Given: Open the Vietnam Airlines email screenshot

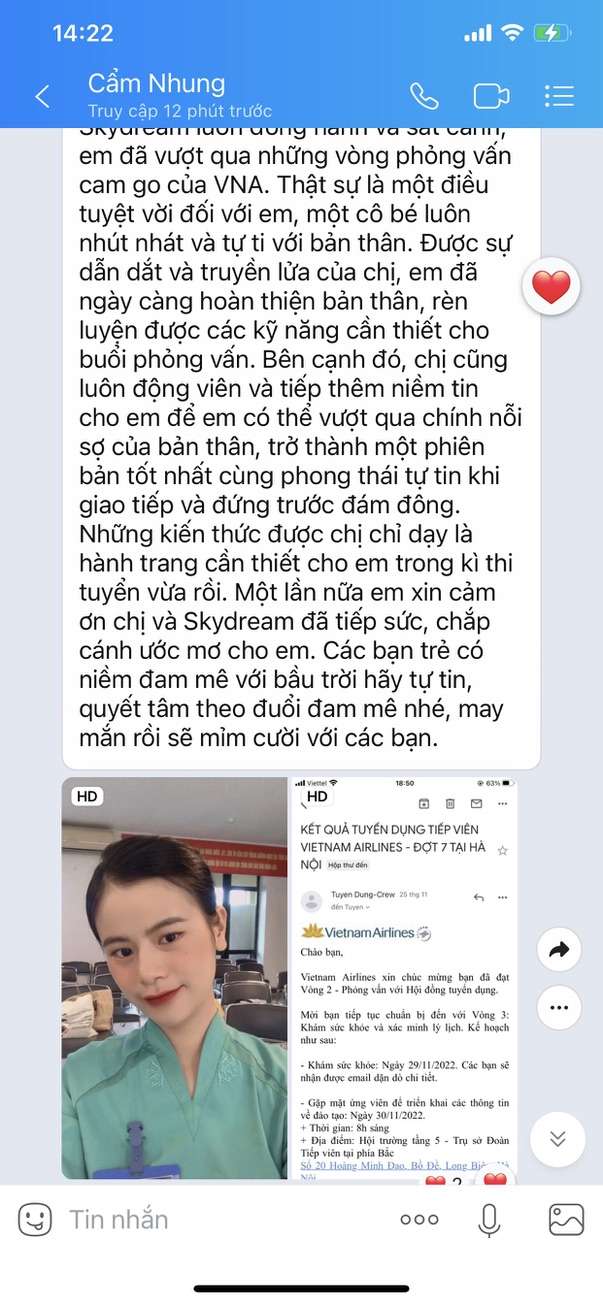Looking at the screenshot, I should tap(405, 978).
